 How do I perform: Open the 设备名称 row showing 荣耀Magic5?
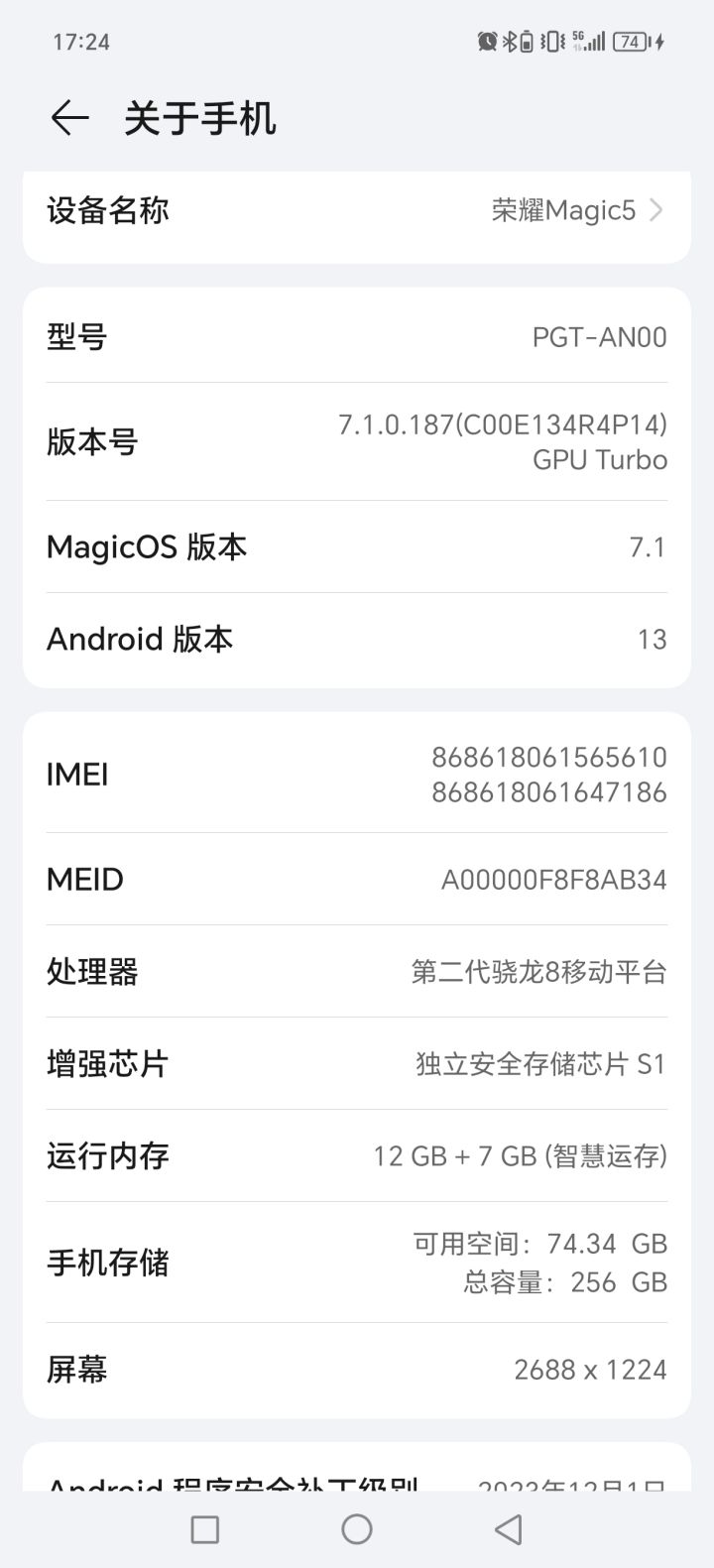tap(357, 212)
